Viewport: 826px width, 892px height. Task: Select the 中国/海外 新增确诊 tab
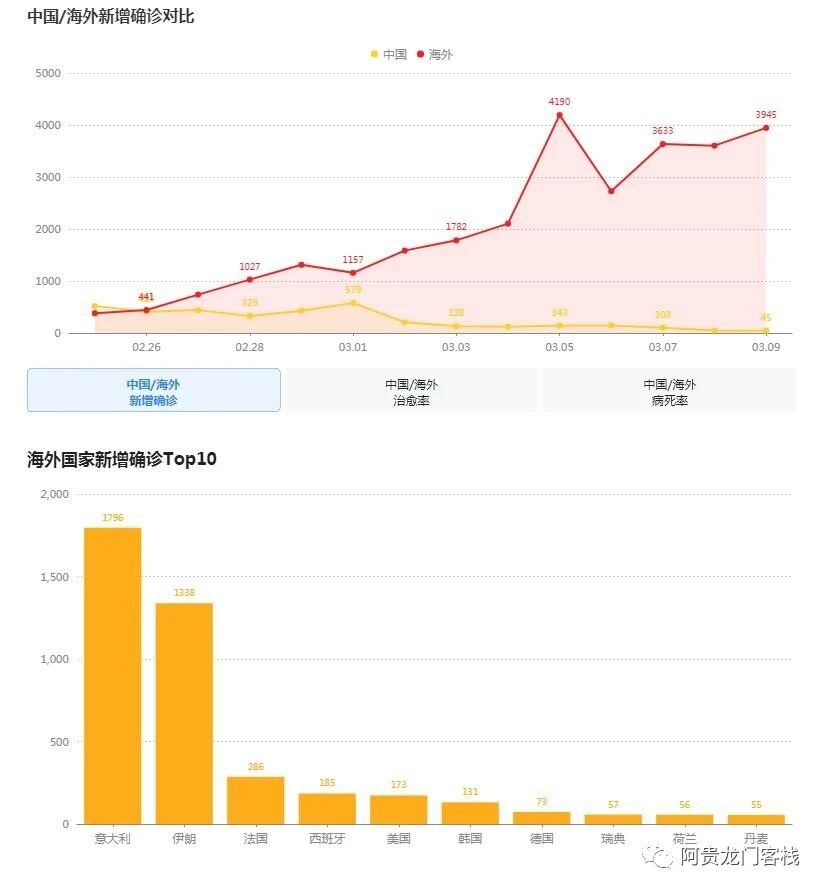(154, 391)
